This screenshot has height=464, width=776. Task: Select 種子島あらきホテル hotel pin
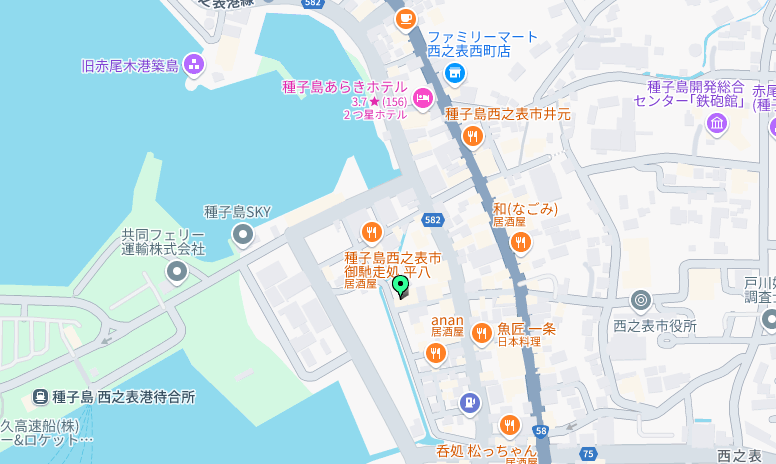(x=422, y=99)
